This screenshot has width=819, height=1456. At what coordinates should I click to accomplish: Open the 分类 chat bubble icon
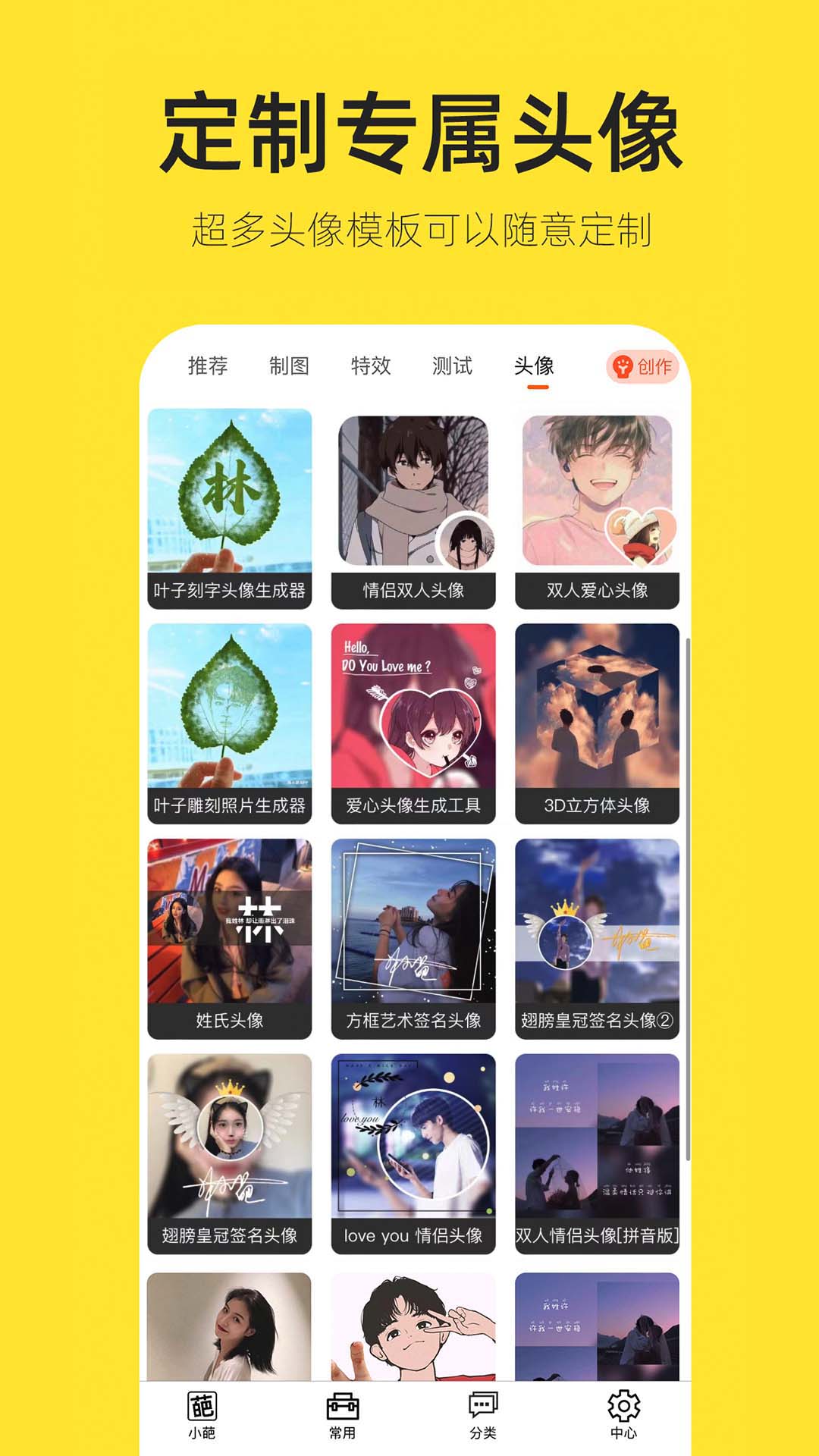pos(485,1407)
